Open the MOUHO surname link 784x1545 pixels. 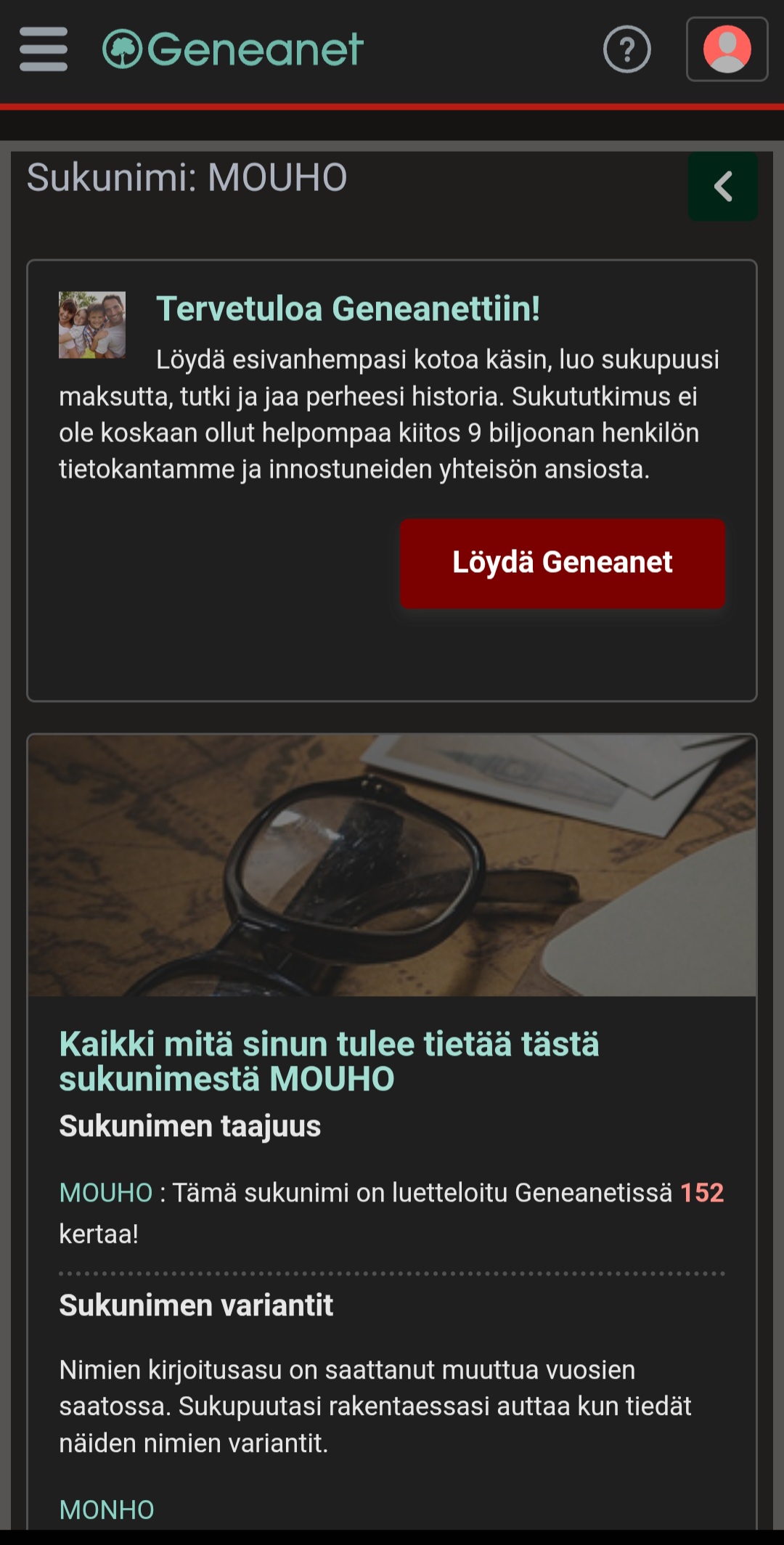click(x=106, y=1193)
